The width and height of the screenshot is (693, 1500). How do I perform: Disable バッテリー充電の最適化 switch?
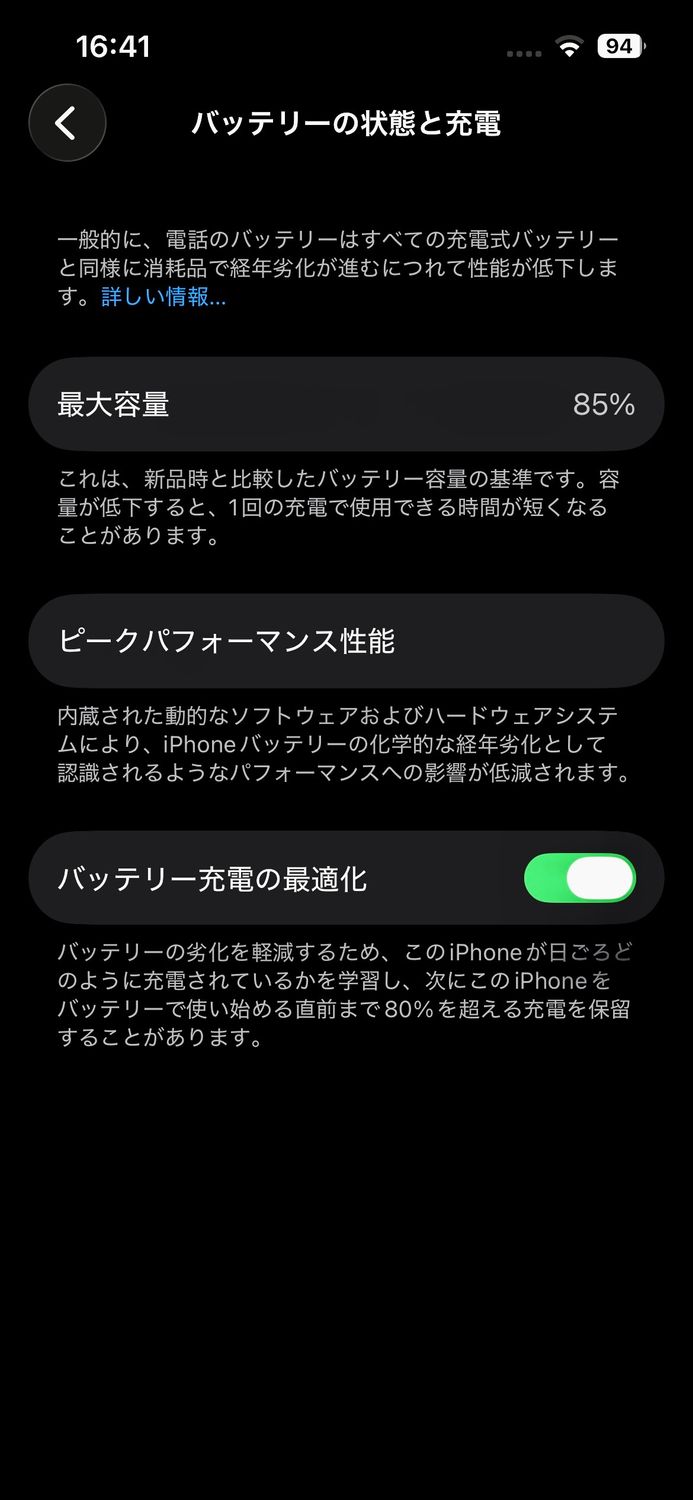pyautogui.click(x=579, y=878)
